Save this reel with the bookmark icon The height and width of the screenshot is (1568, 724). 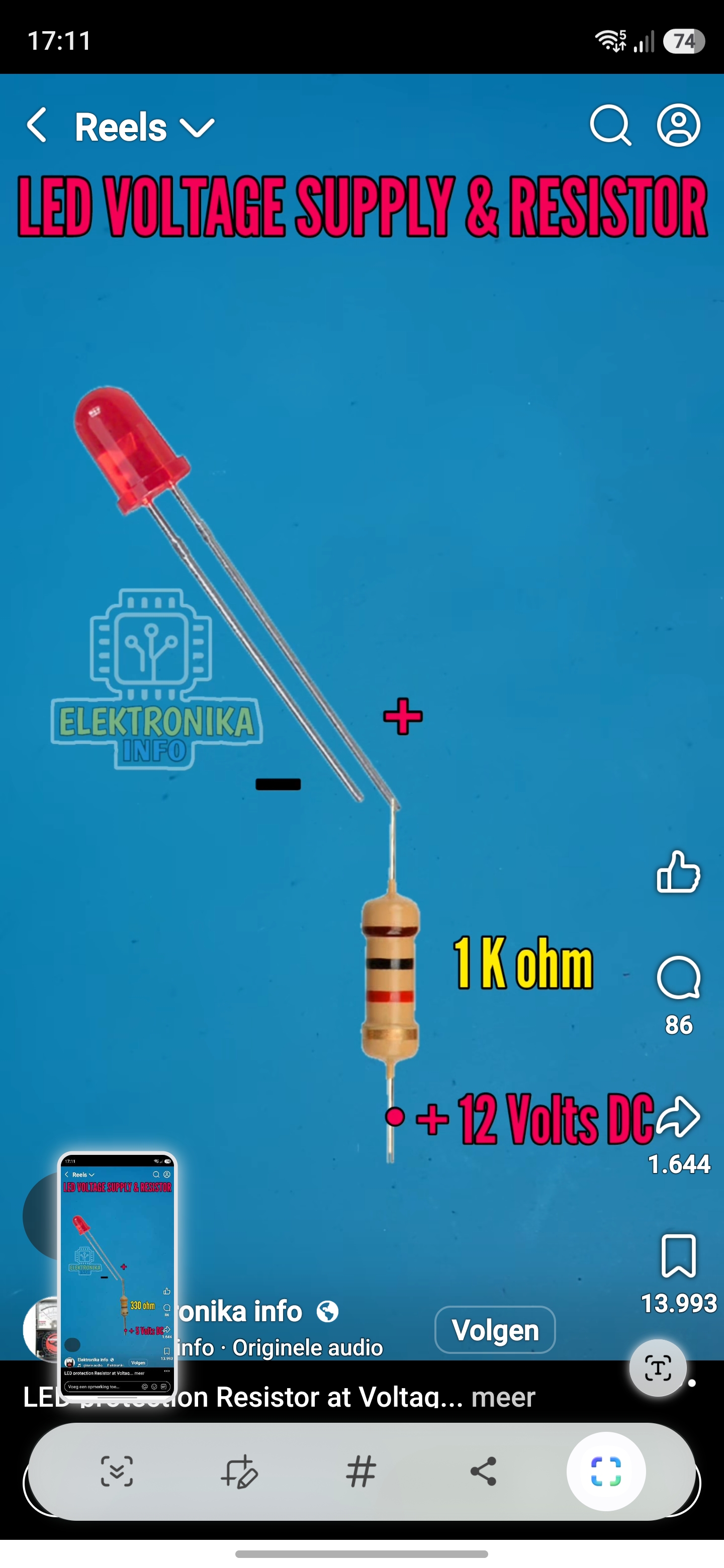coord(678,1255)
